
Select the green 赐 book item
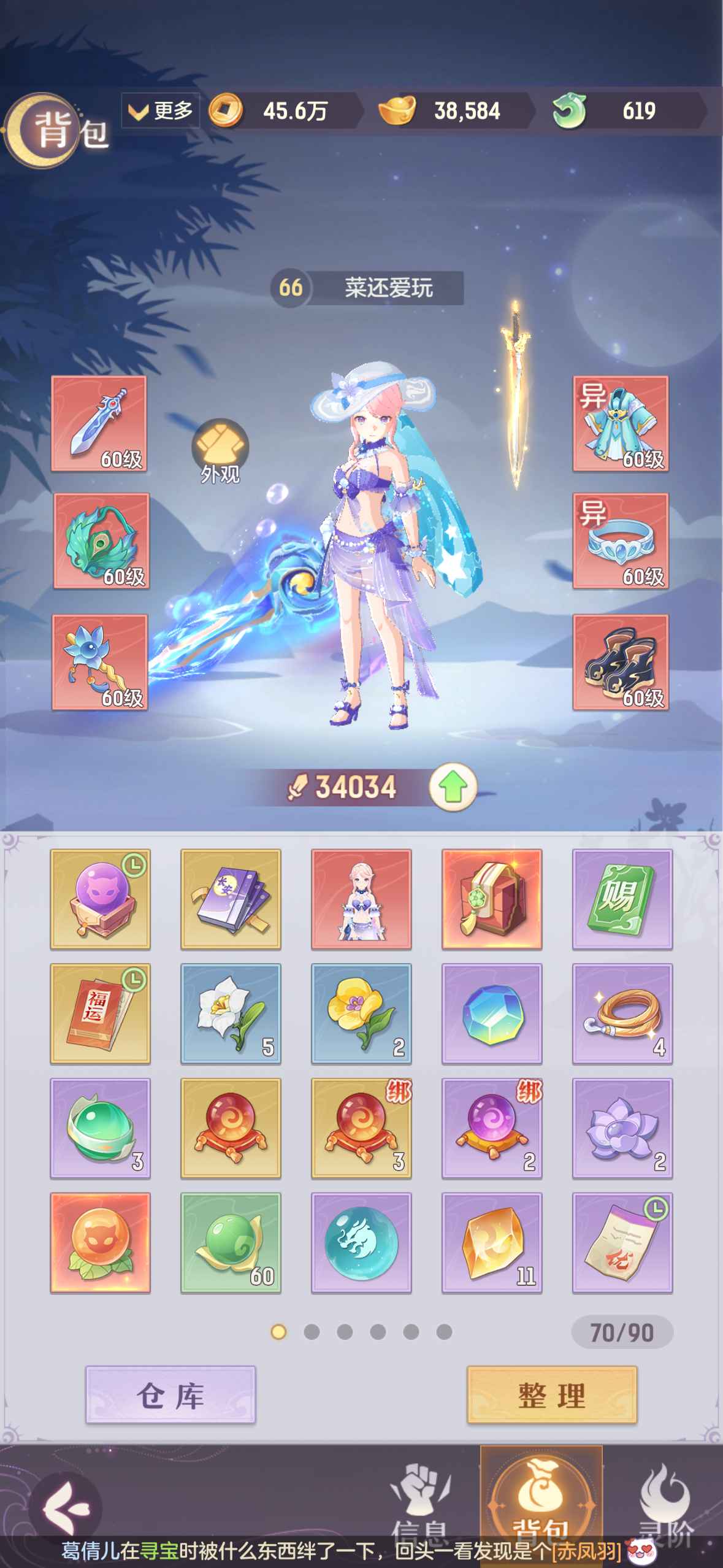point(622,899)
